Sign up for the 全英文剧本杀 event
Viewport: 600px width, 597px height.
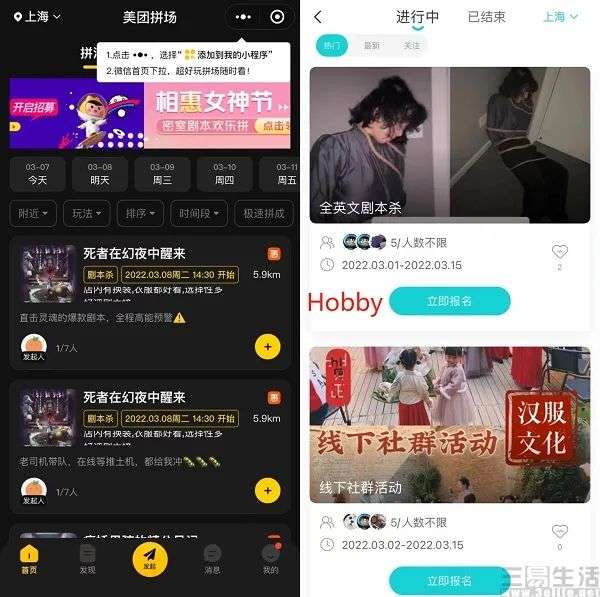[x=449, y=301]
